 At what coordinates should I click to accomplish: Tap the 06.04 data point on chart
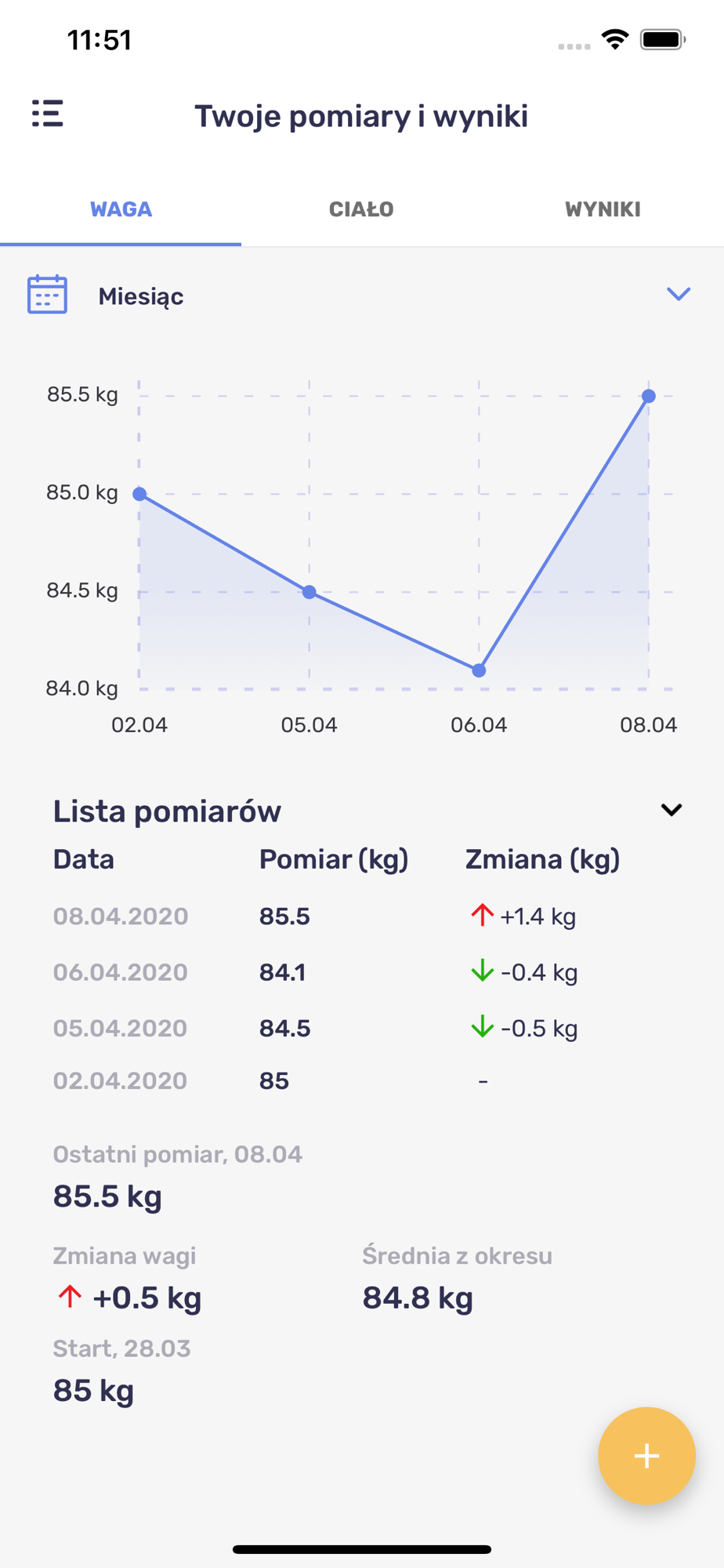pyautogui.click(x=479, y=670)
